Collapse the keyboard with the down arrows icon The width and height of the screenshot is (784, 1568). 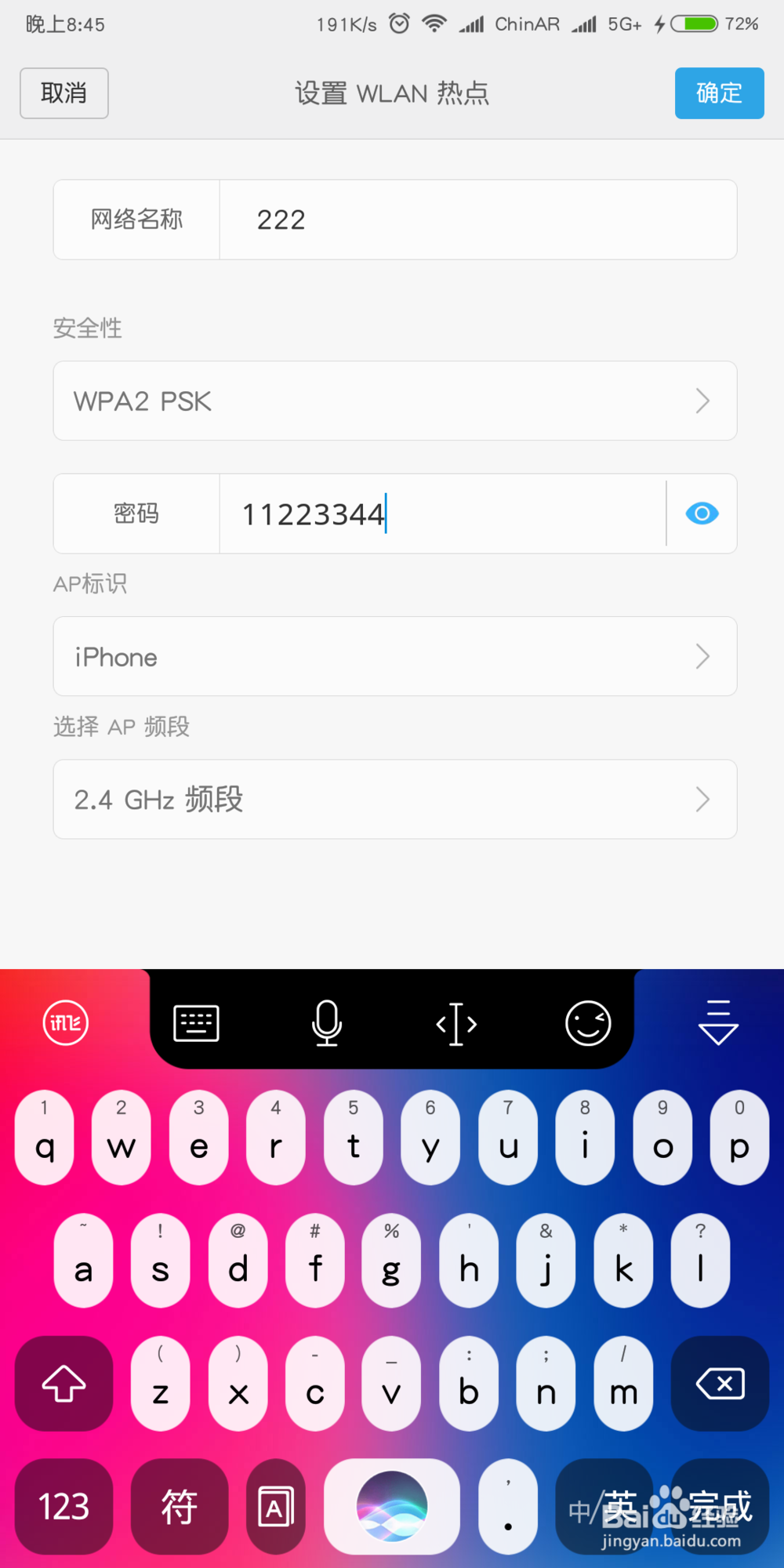click(717, 1022)
